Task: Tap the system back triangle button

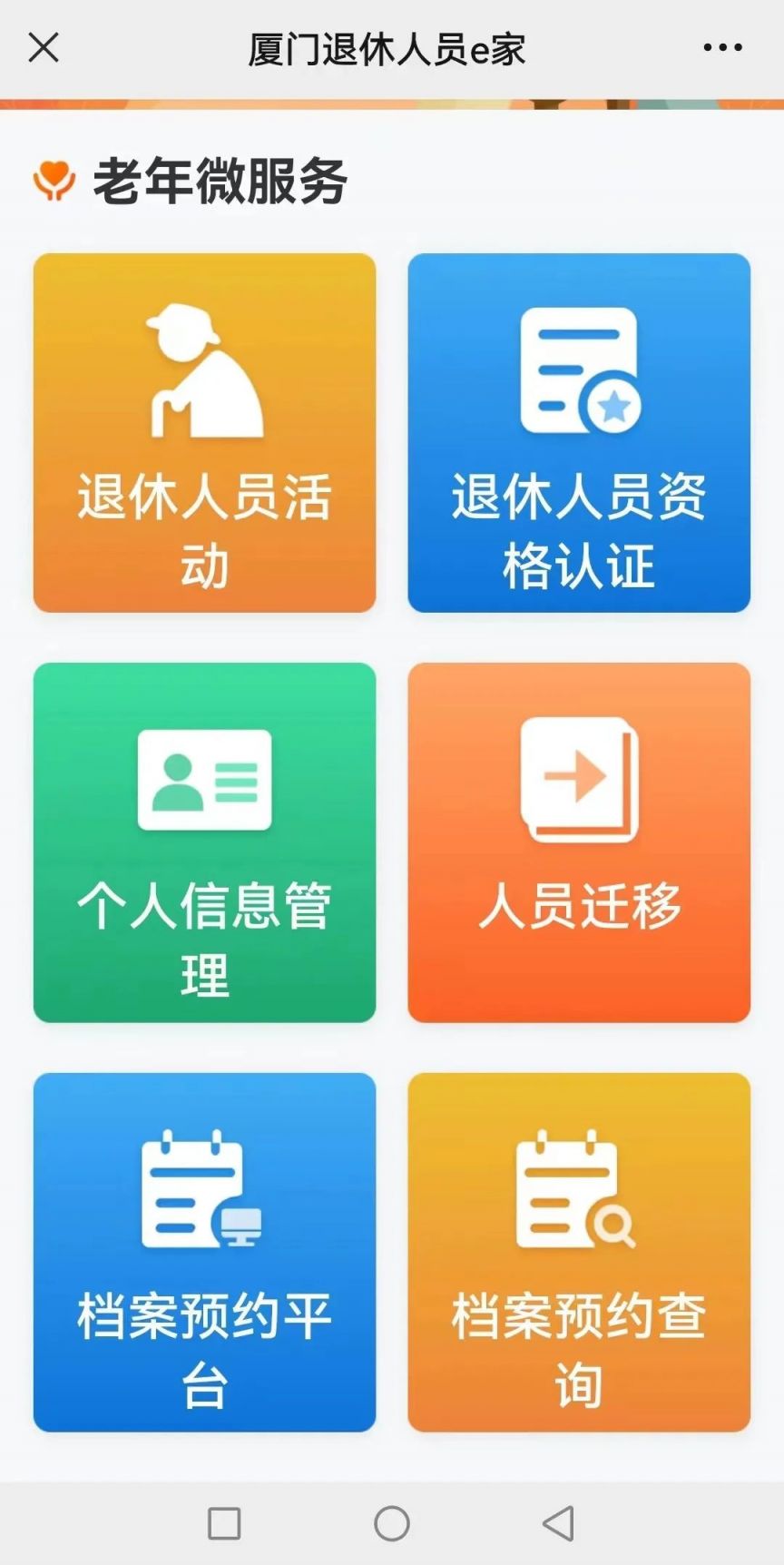Action: click(x=558, y=1523)
